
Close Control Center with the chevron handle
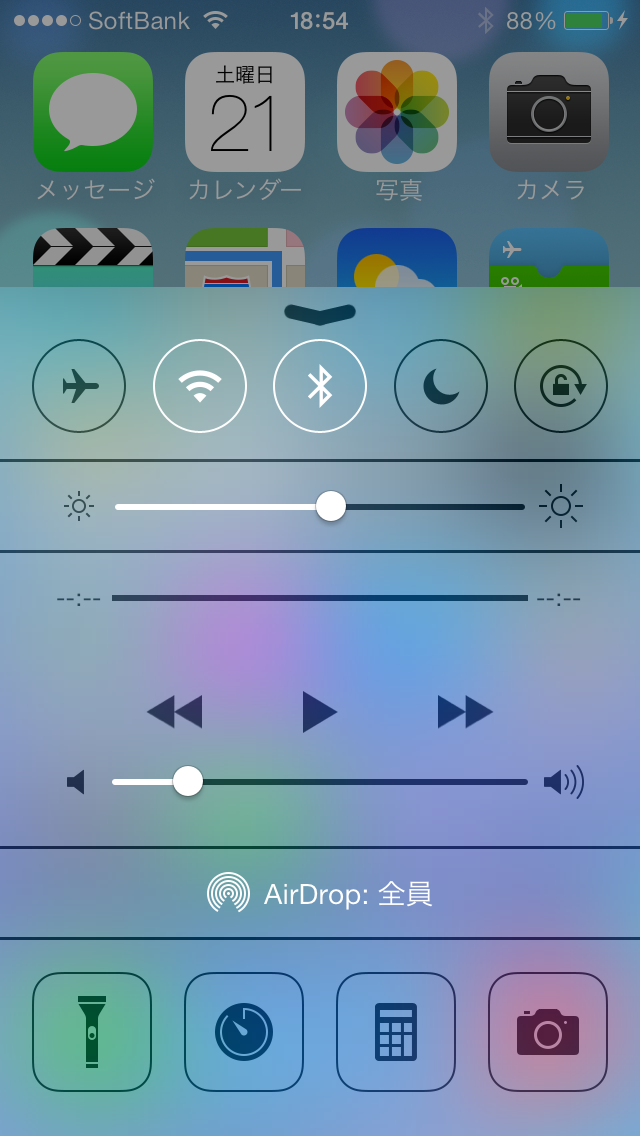tap(320, 314)
